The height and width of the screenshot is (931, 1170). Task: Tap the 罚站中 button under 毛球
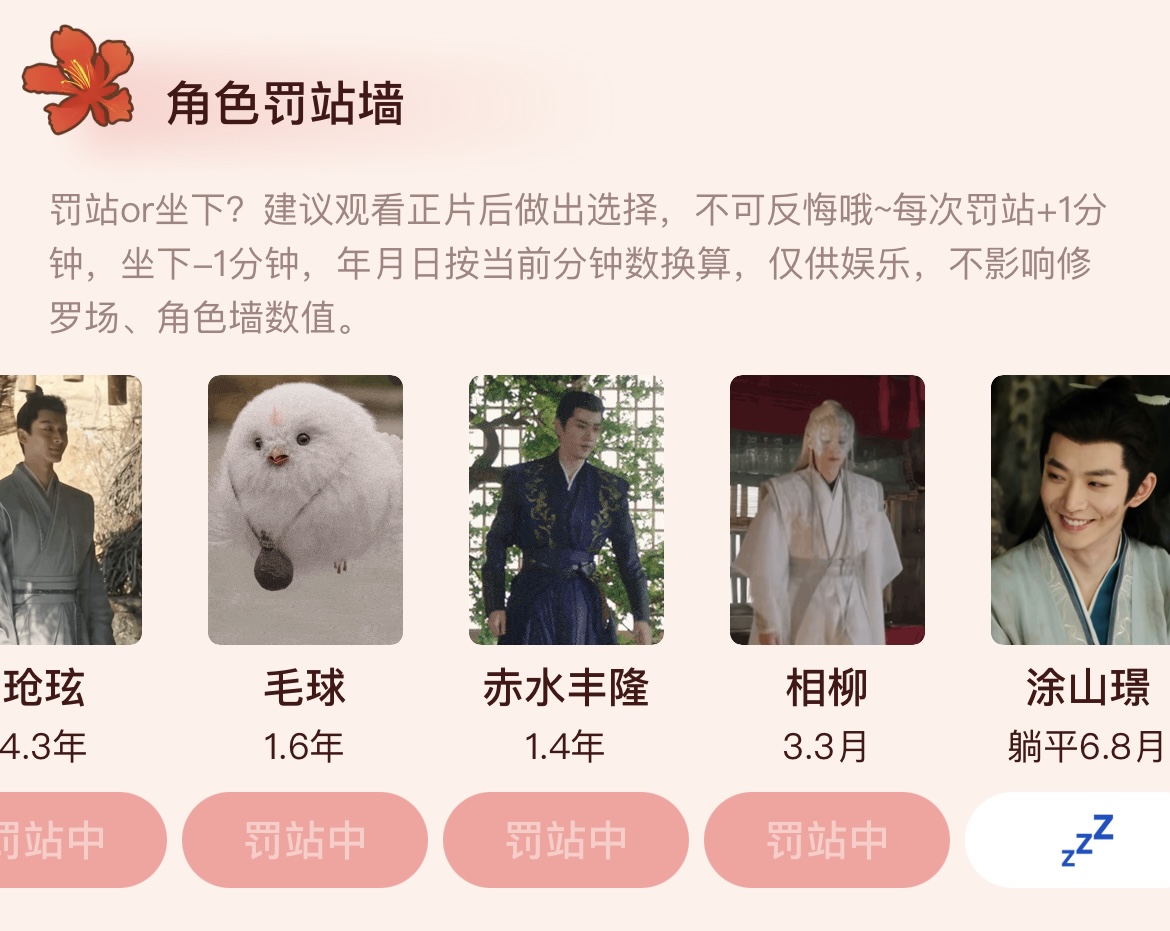point(305,840)
